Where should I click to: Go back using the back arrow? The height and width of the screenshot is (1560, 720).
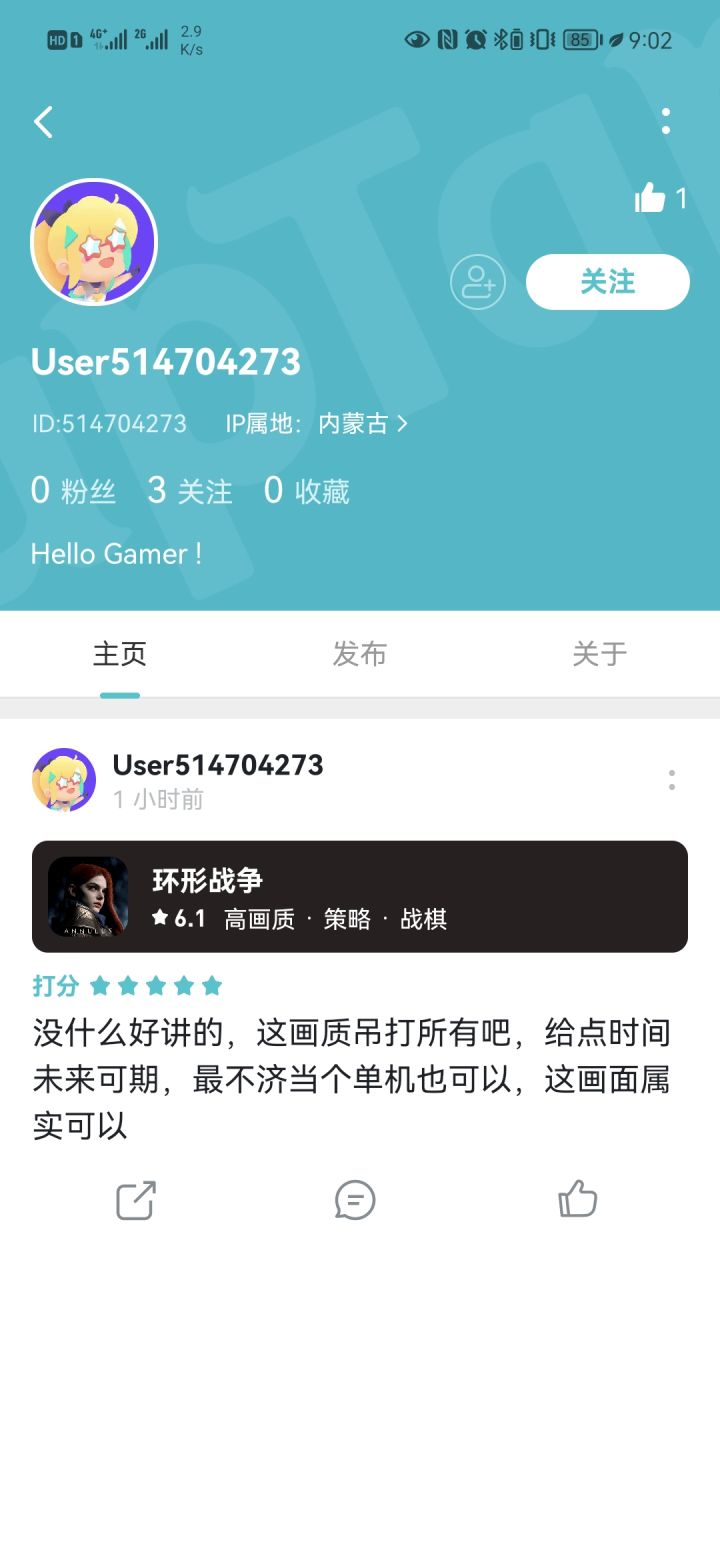point(43,121)
